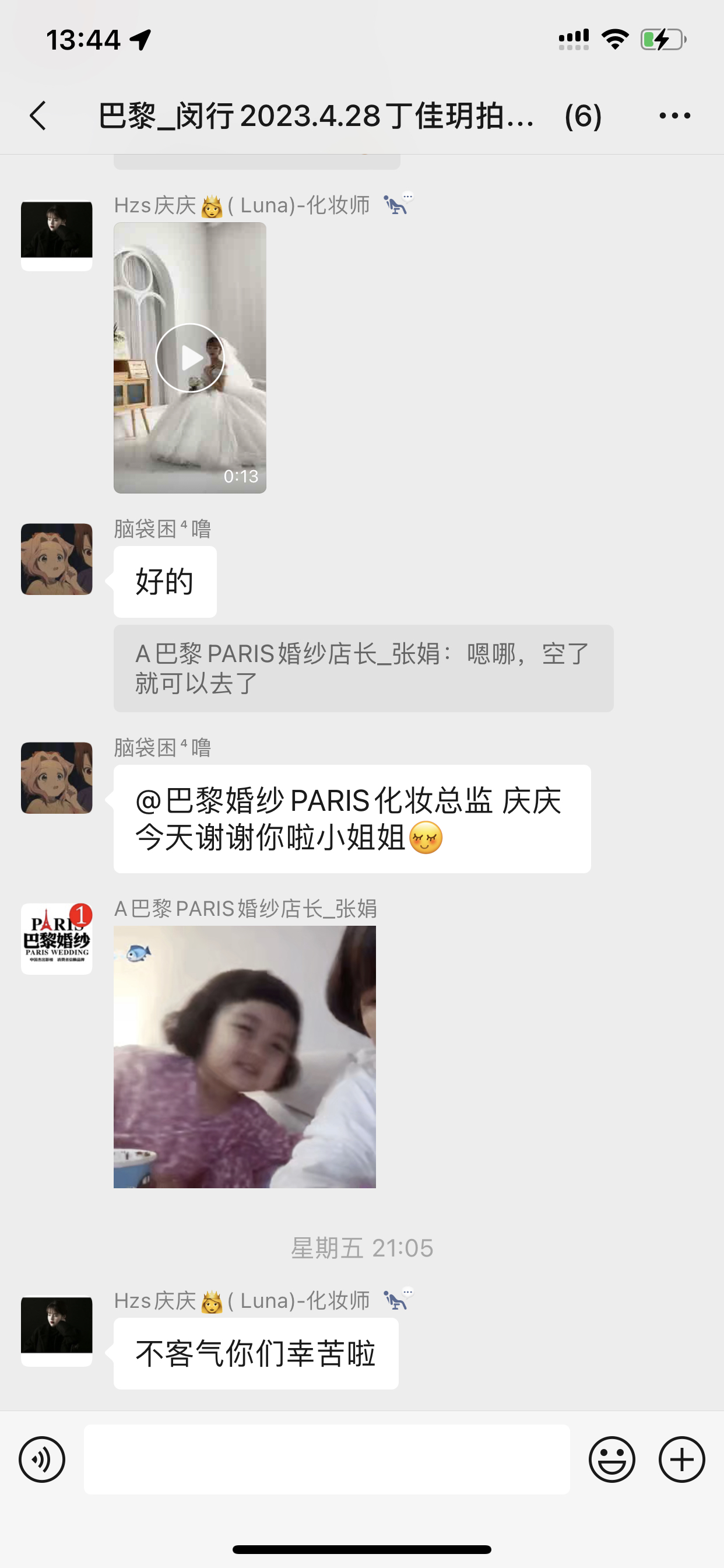Open the 脑袋困噜 avatar above 好的
Screen dimensions: 724x1568
(57, 559)
